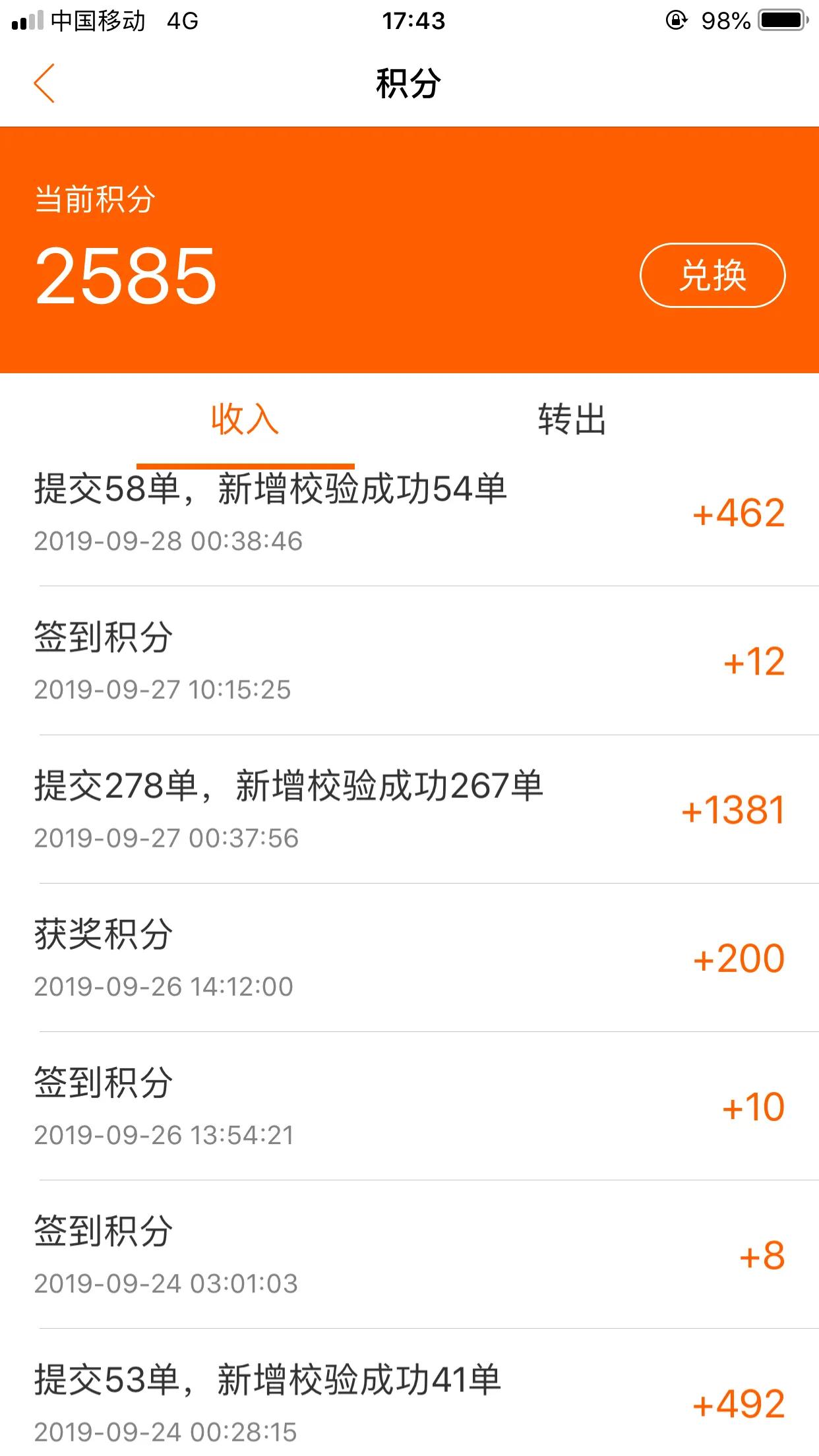This screenshot has height=1456, width=819.
Task: Click the battery icon in the status bar
Action: tap(781, 20)
